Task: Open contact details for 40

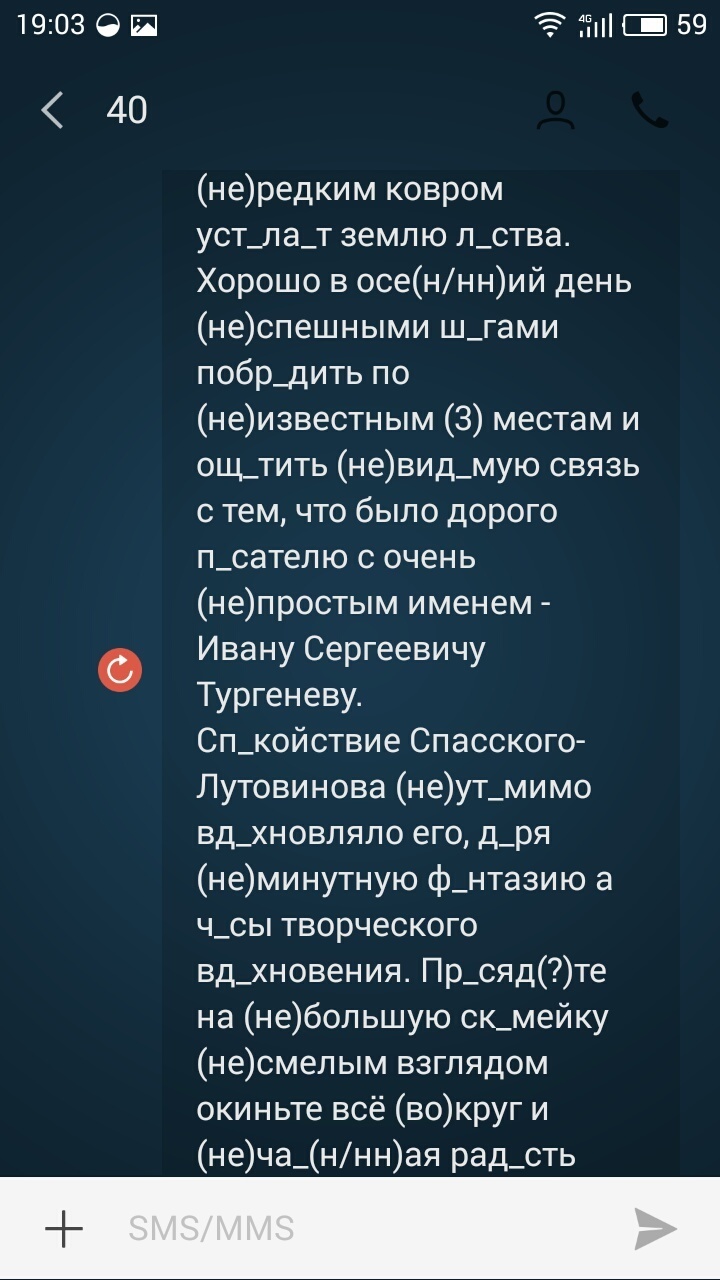Action: tap(555, 110)
